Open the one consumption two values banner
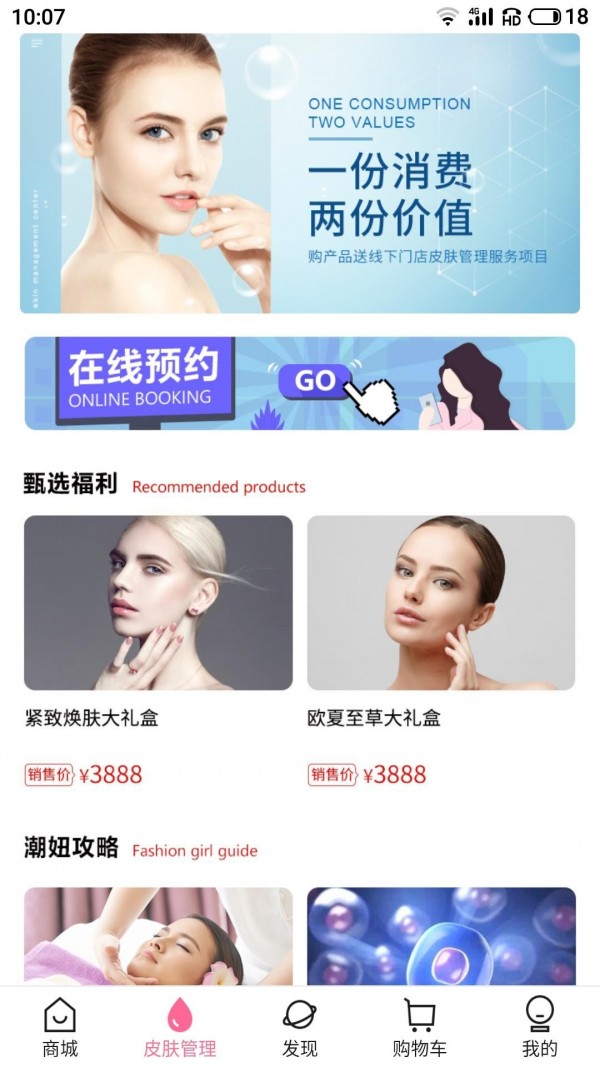This screenshot has height=1067, width=600. pyautogui.click(x=300, y=173)
